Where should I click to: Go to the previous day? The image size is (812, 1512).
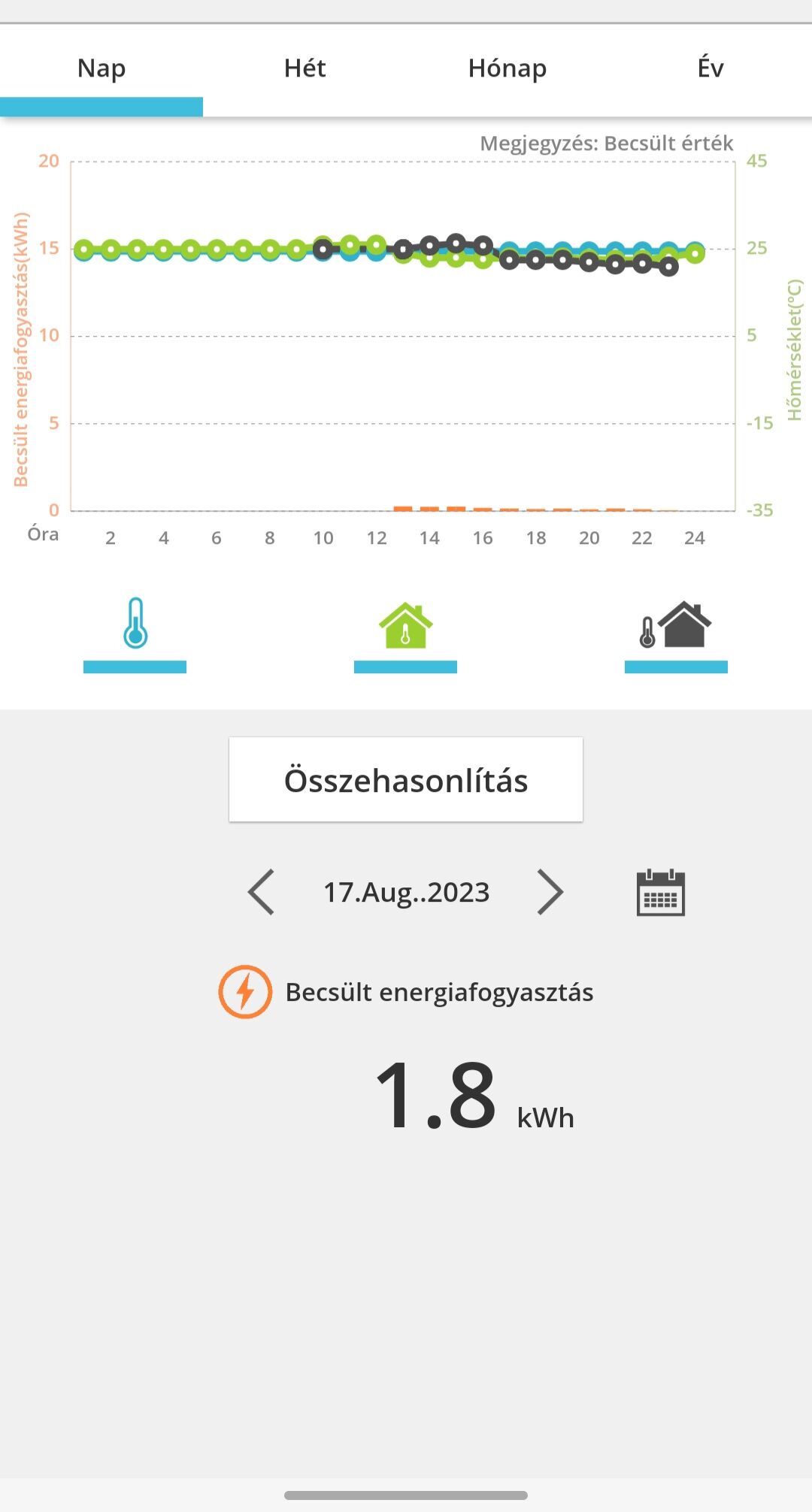click(x=262, y=892)
